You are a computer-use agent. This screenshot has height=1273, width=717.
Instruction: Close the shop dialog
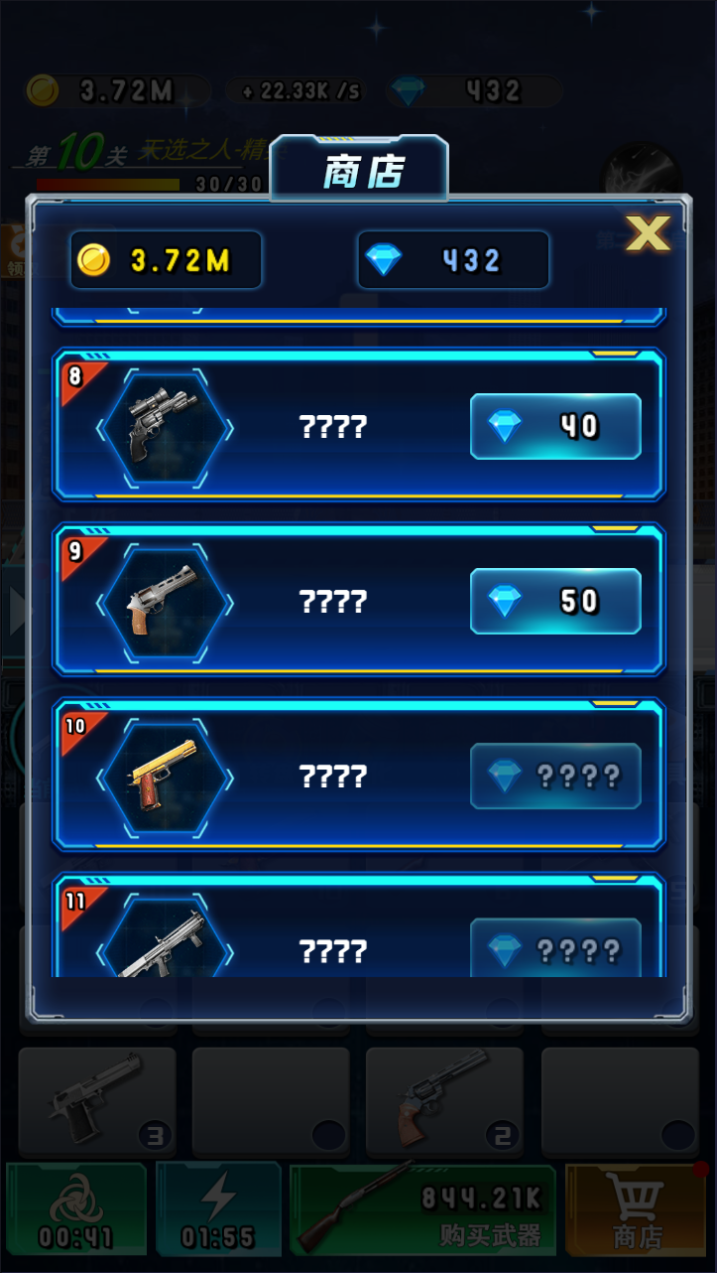click(x=647, y=235)
